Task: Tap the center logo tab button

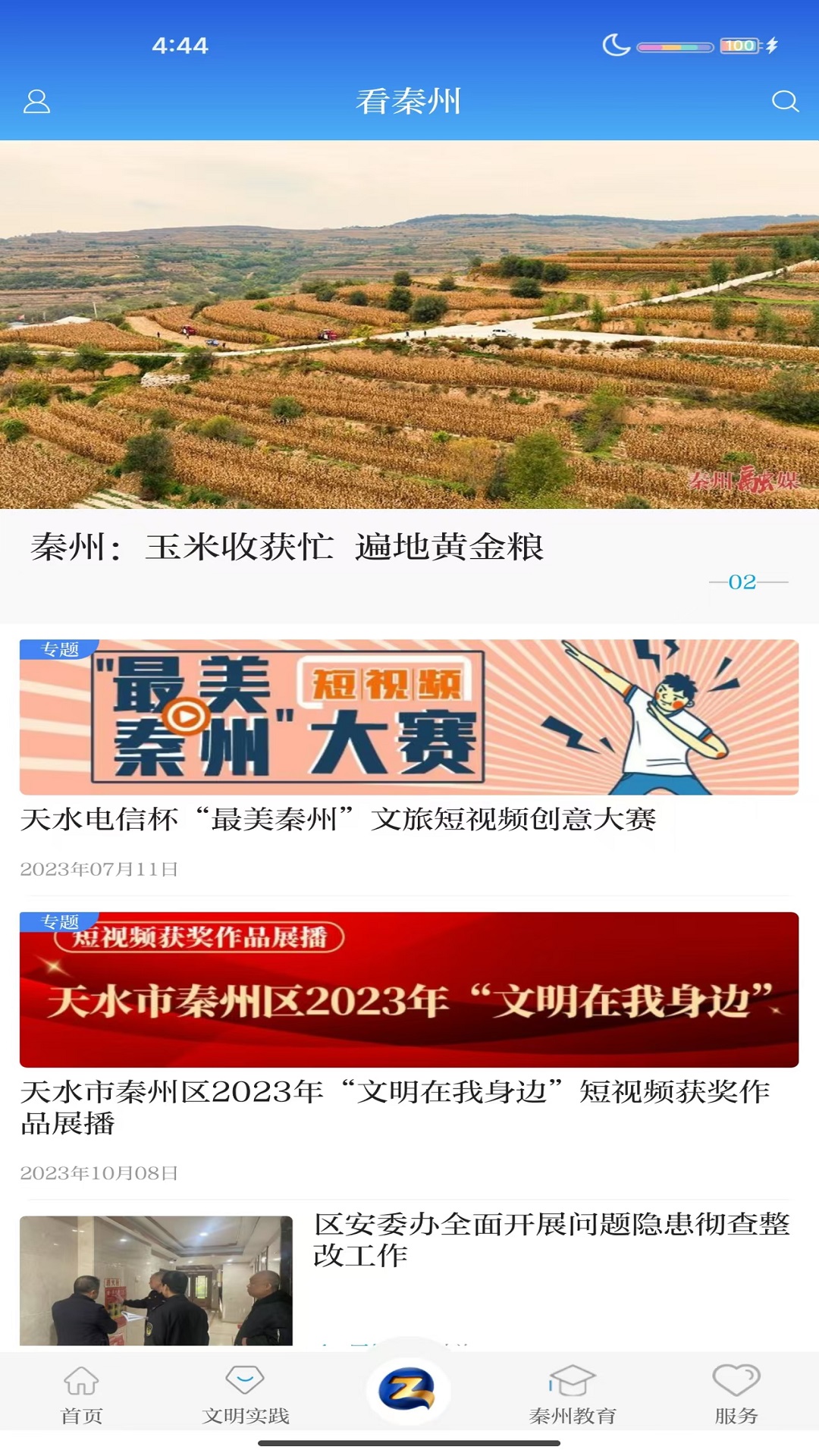Action: coord(409,1389)
